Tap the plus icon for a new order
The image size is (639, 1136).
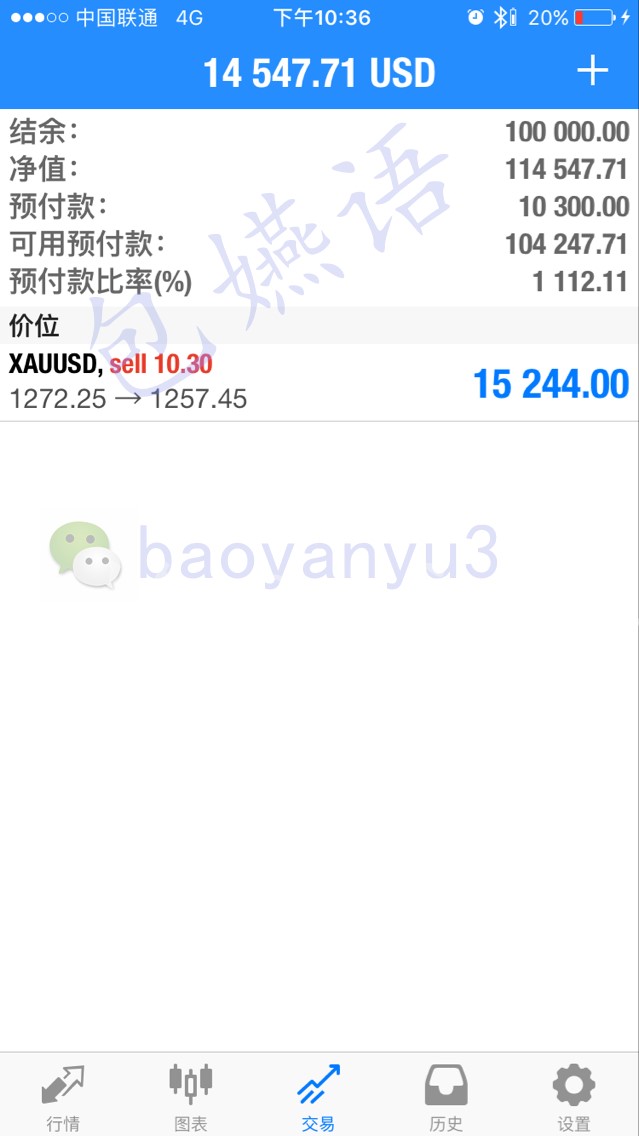(593, 71)
